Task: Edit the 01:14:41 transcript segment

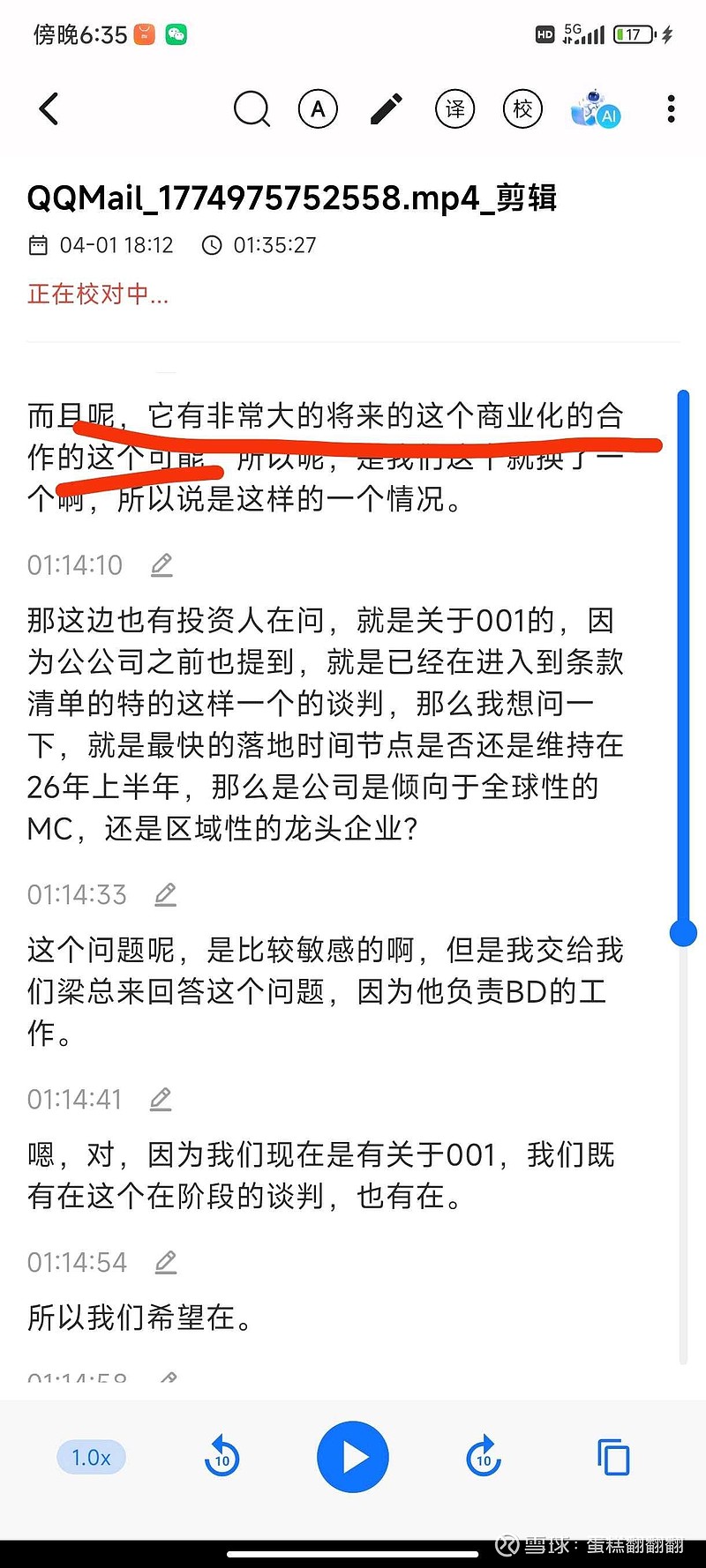Action: click(160, 1099)
